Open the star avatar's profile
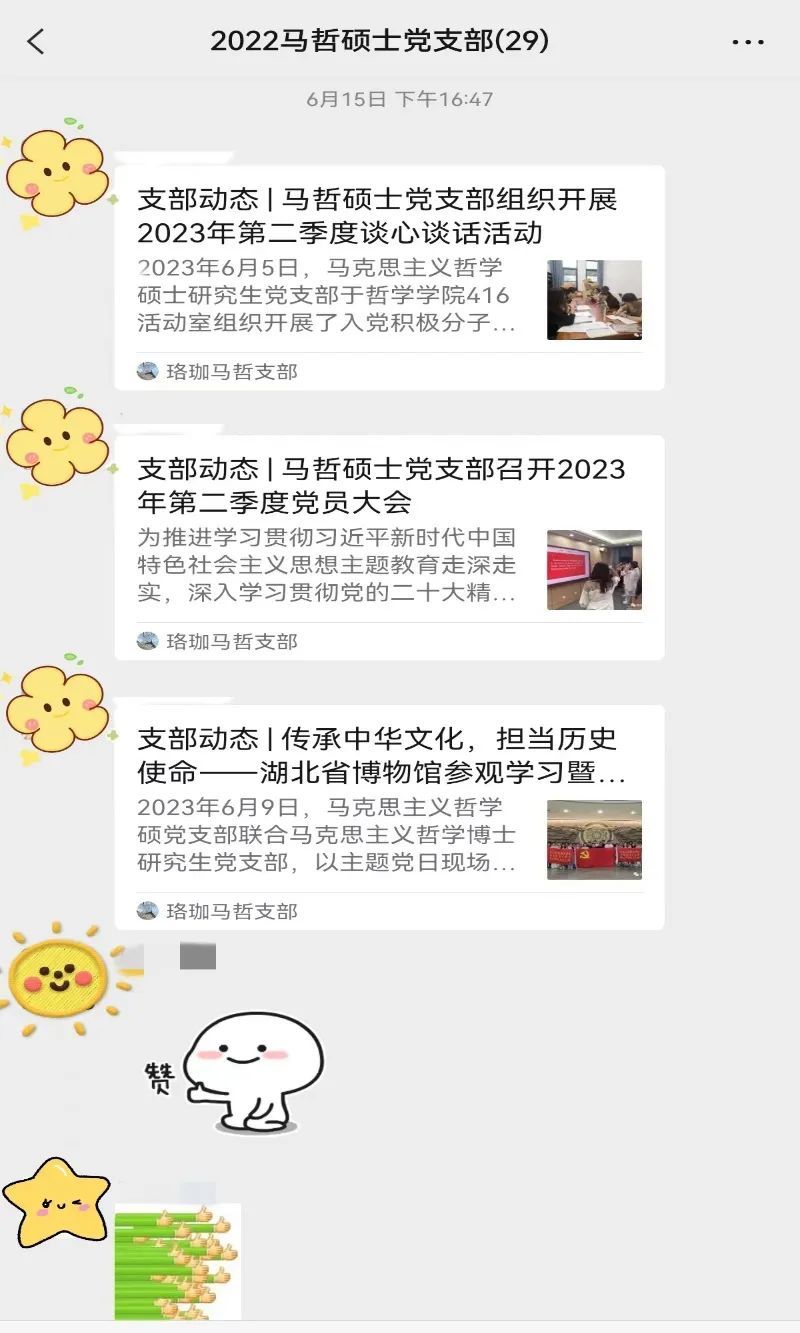 click(x=55, y=1202)
